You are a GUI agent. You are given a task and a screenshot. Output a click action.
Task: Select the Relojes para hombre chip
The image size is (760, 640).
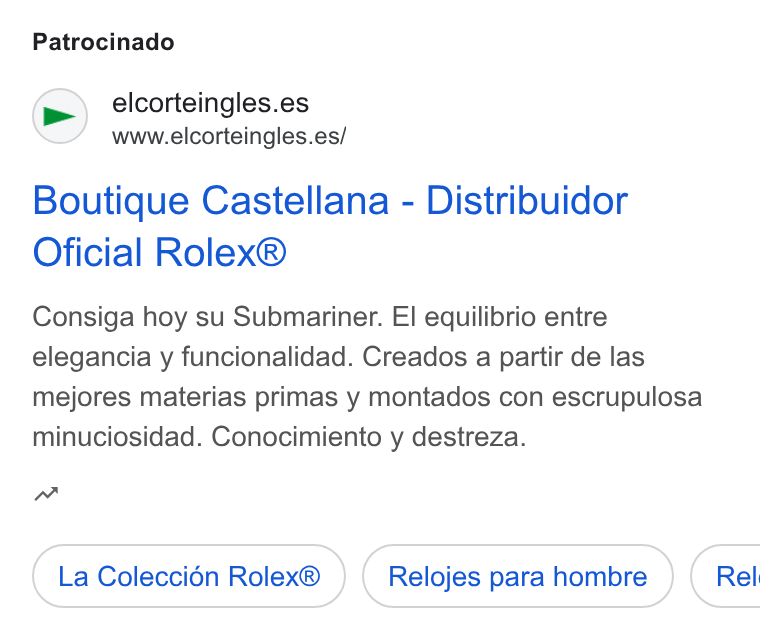(518, 576)
